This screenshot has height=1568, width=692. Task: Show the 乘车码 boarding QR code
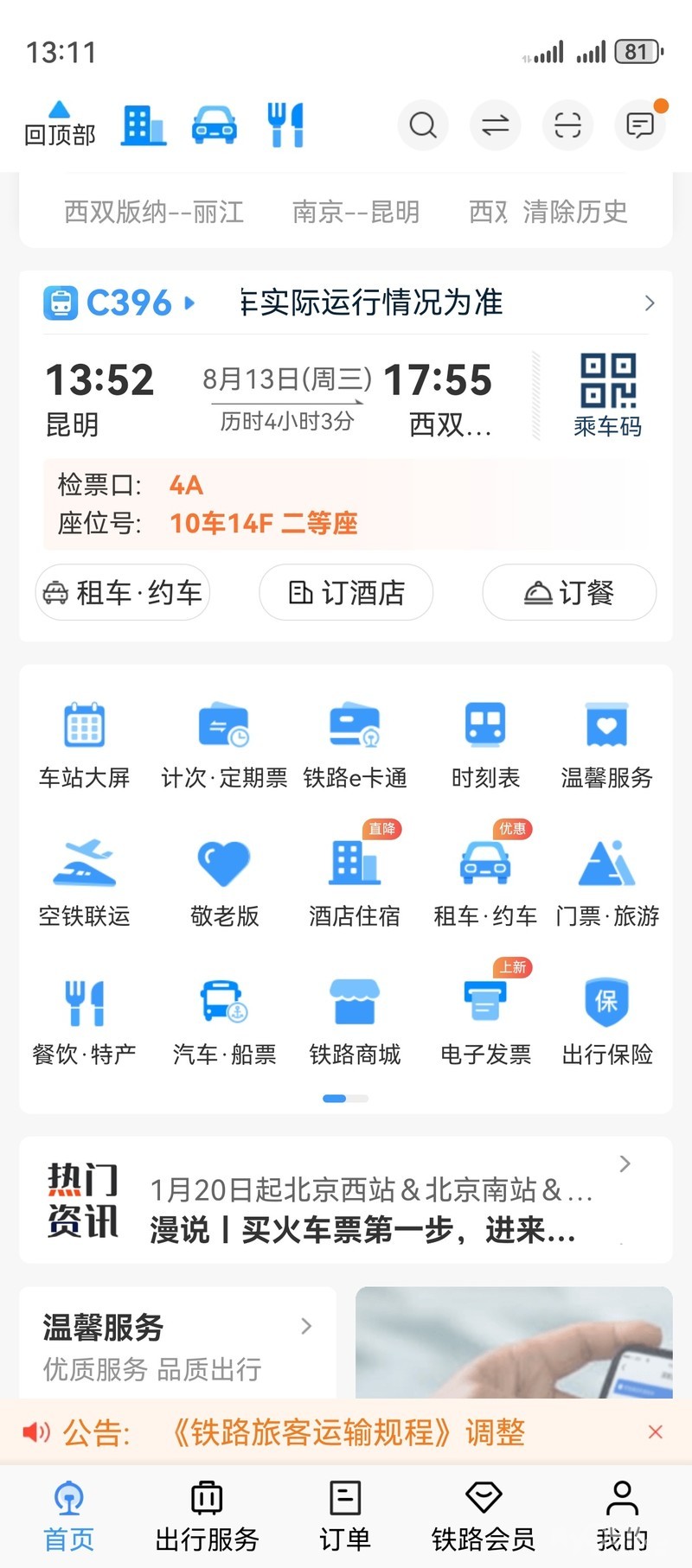point(607,395)
